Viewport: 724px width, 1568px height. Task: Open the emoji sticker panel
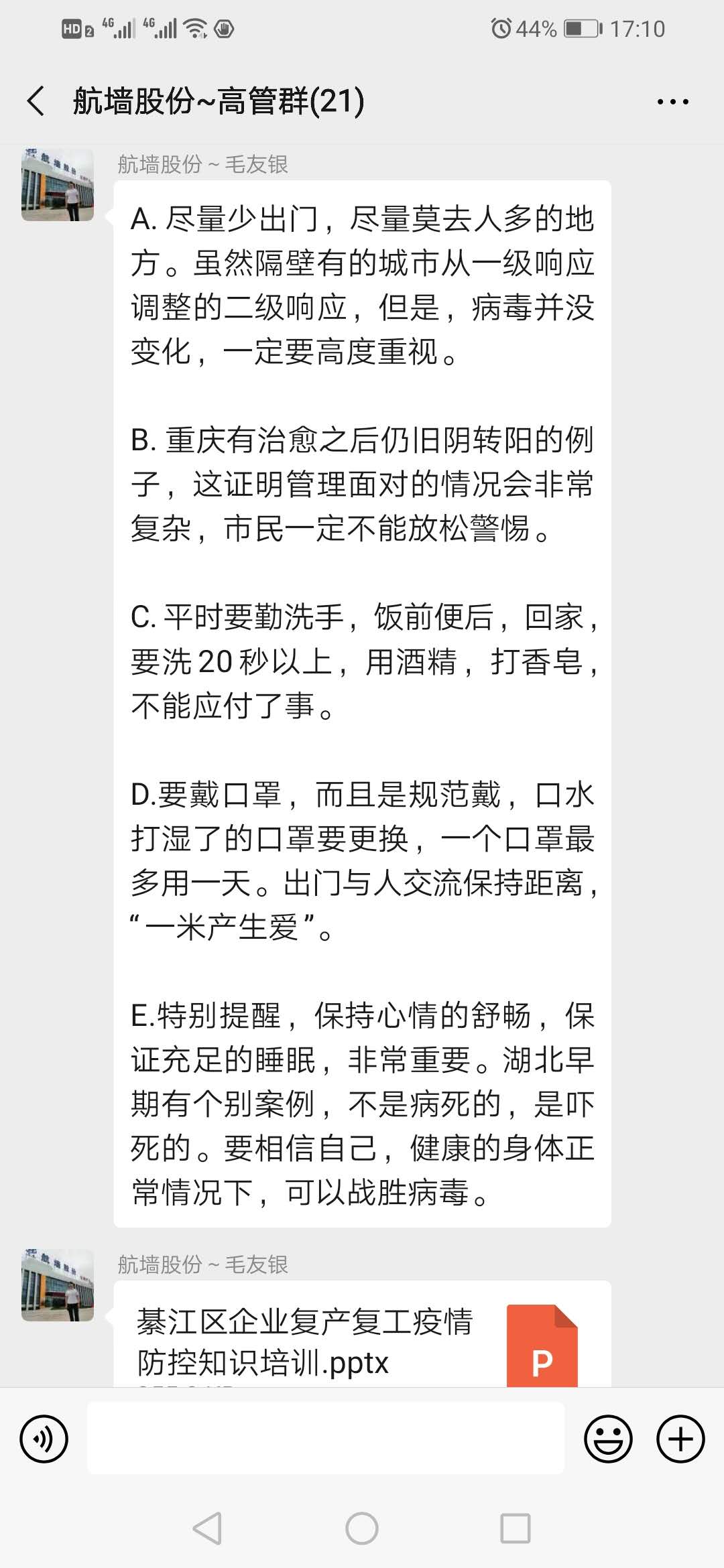(608, 1439)
